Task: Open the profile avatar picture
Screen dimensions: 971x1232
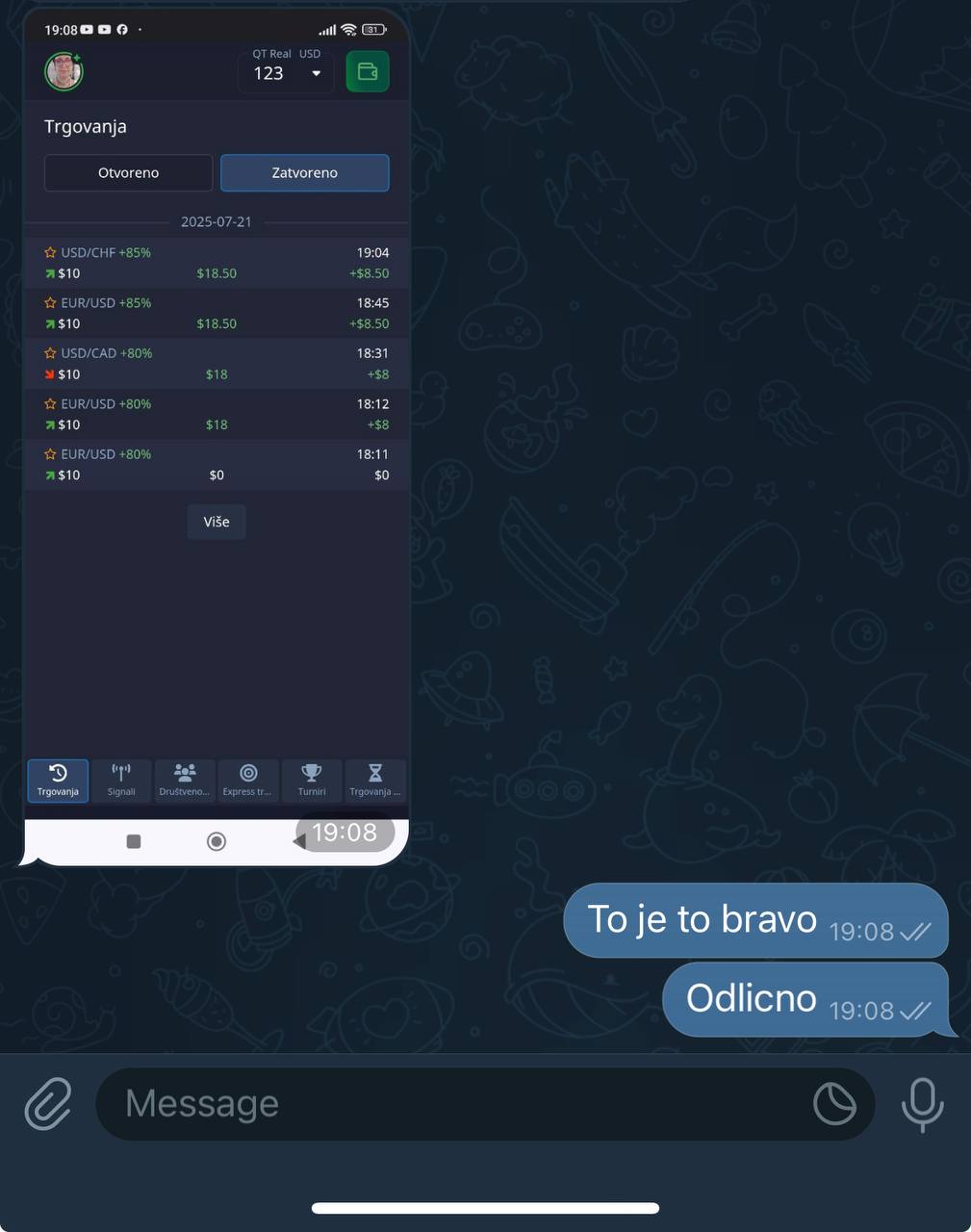Action: 64,71
